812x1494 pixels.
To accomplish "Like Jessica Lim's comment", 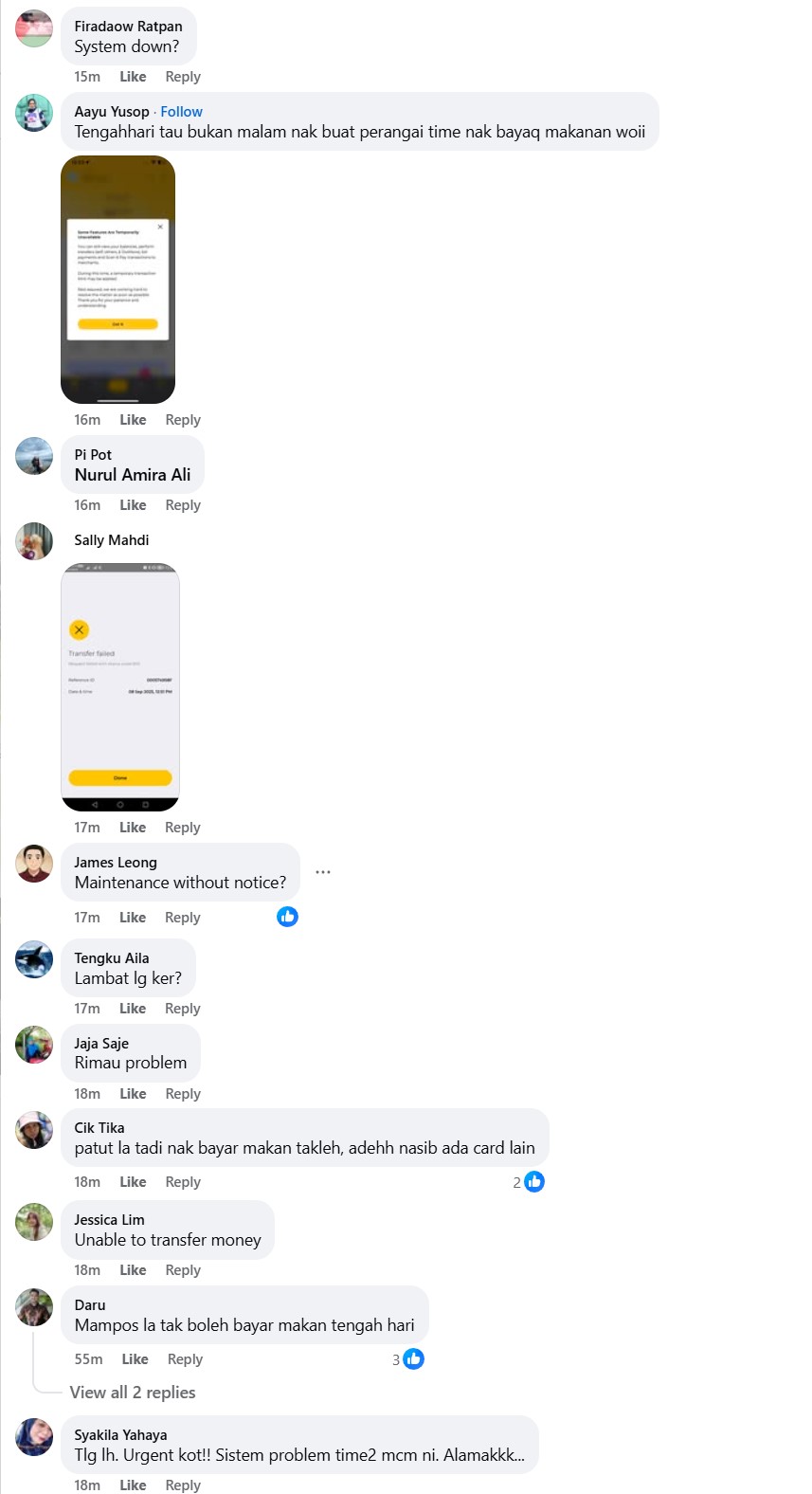I will point(133,1270).
